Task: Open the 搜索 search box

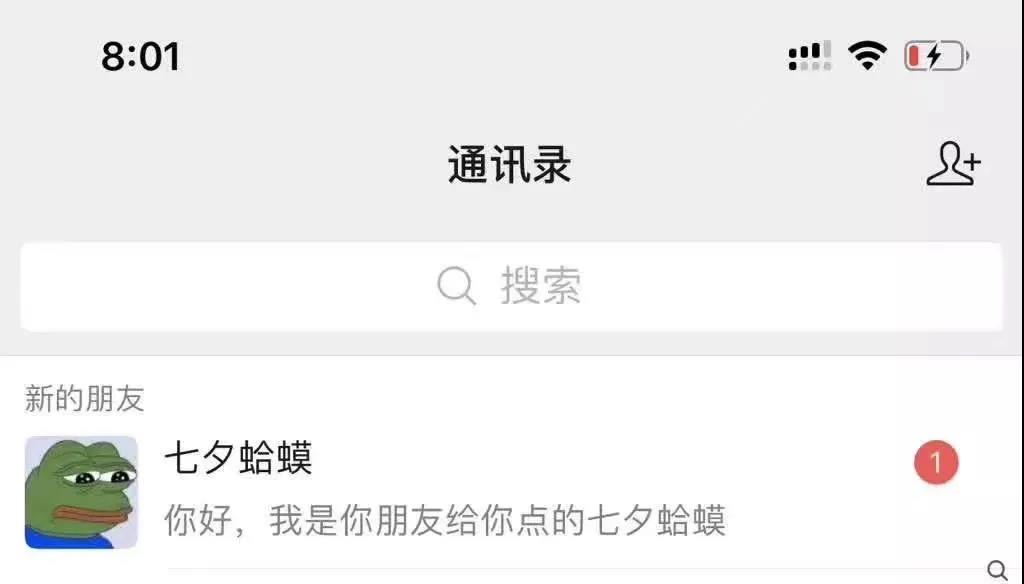Action: point(511,287)
